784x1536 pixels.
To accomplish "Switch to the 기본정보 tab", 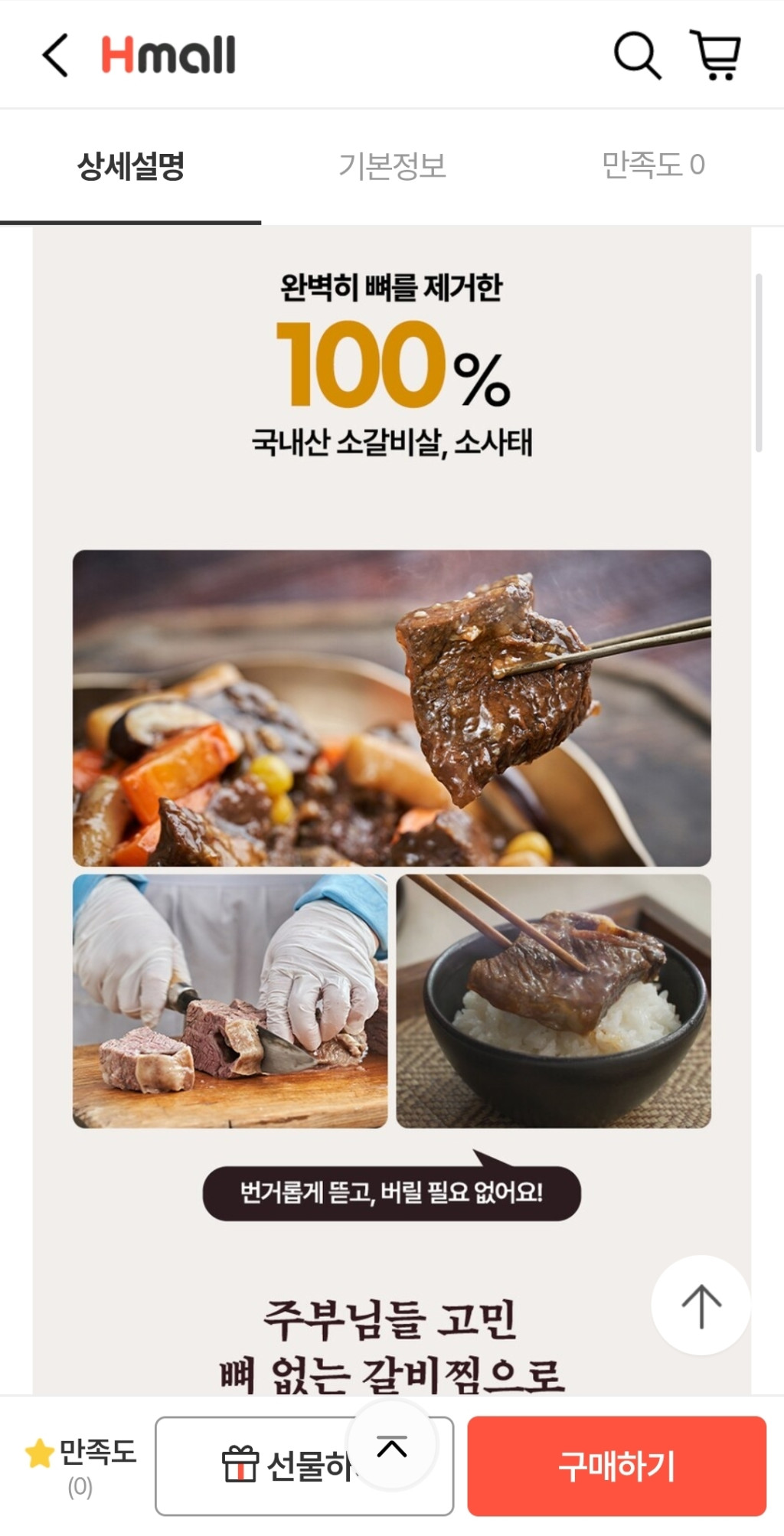I will [x=392, y=166].
